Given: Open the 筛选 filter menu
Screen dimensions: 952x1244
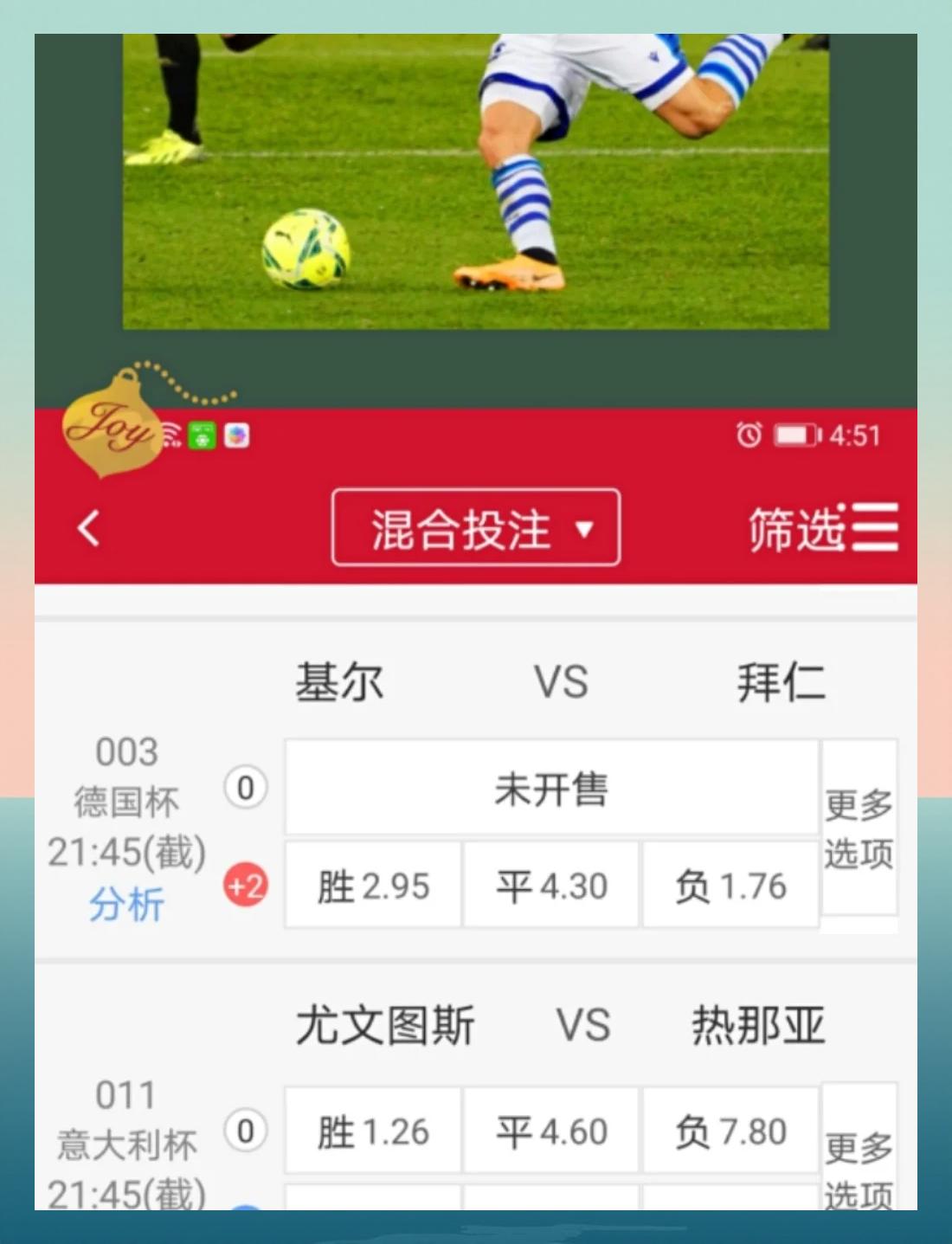Looking at the screenshot, I should [x=796, y=528].
